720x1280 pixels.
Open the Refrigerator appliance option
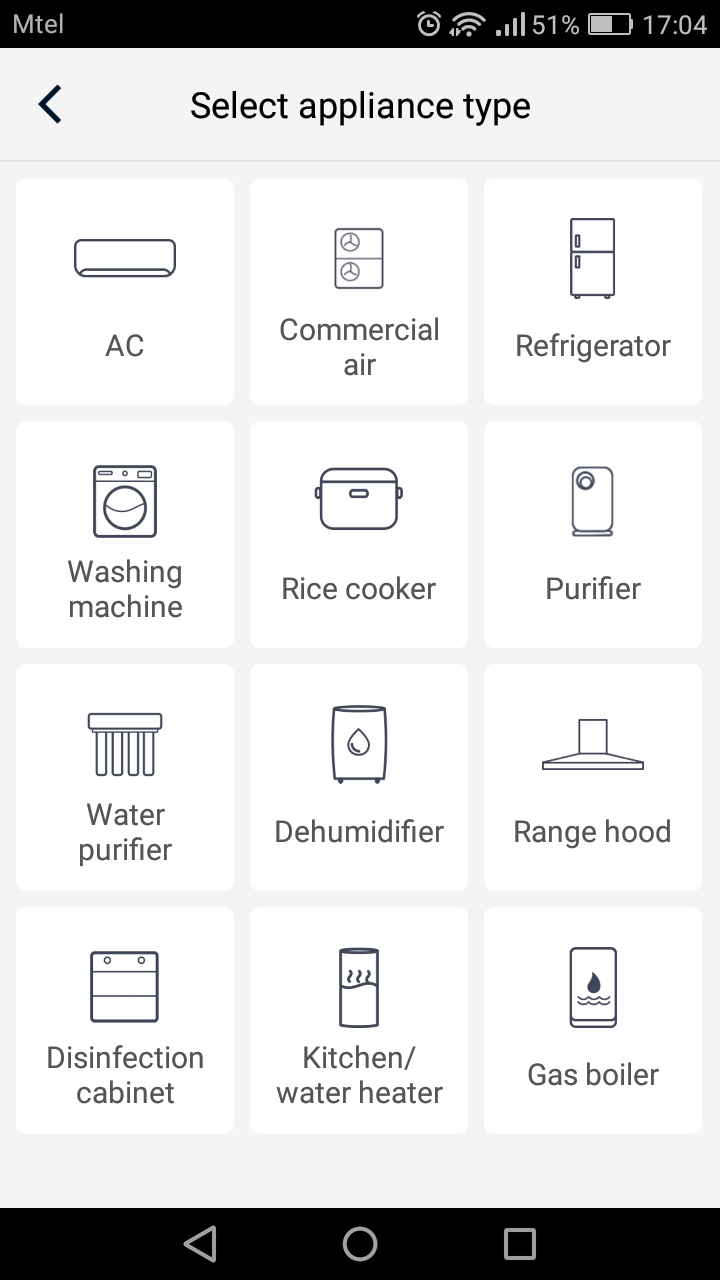[x=593, y=291]
